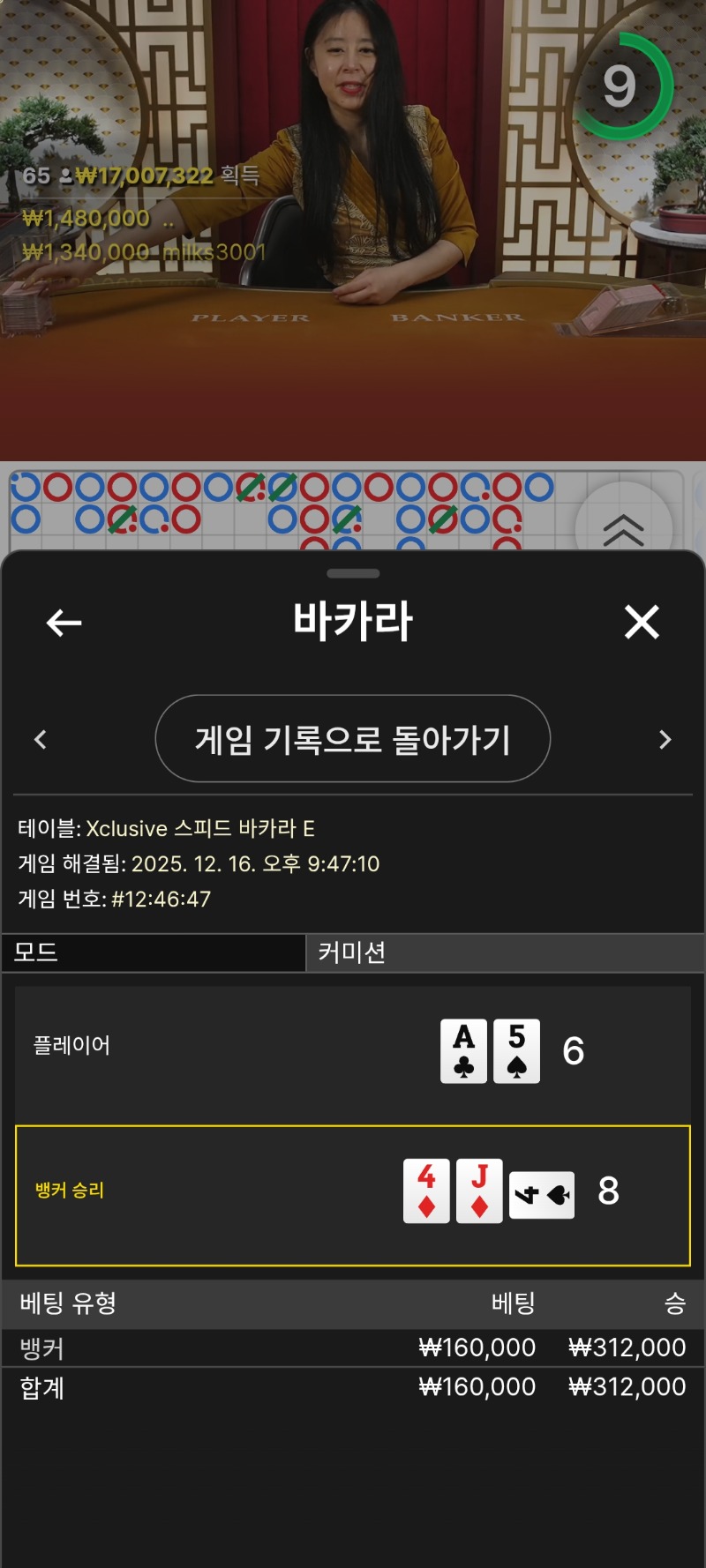The width and height of the screenshot is (706, 1568).
Task: Show the previous game record
Action: [x=40, y=739]
